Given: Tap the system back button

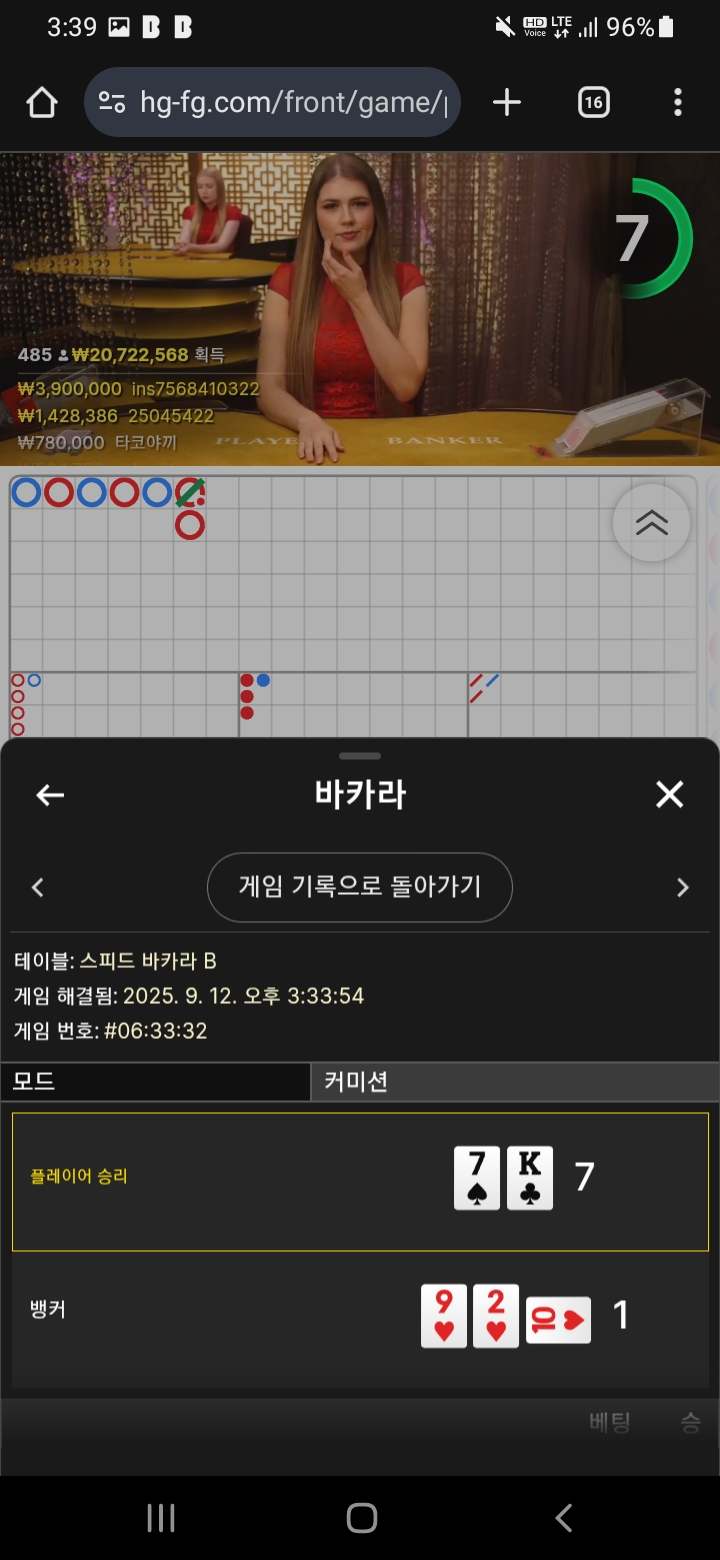Looking at the screenshot, I should (x=563, y=1518).
